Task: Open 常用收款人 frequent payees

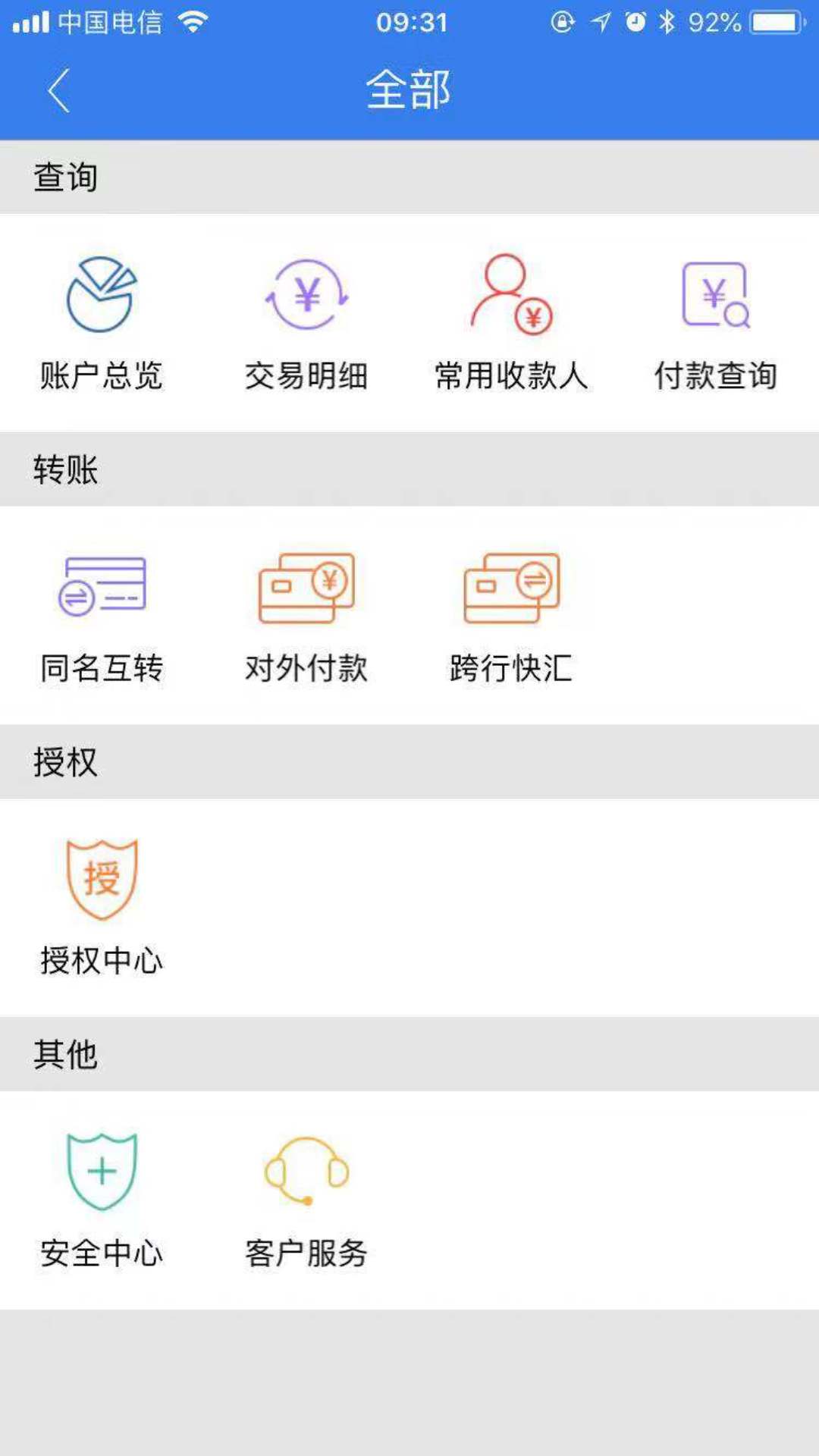Action: click(511, 322)
